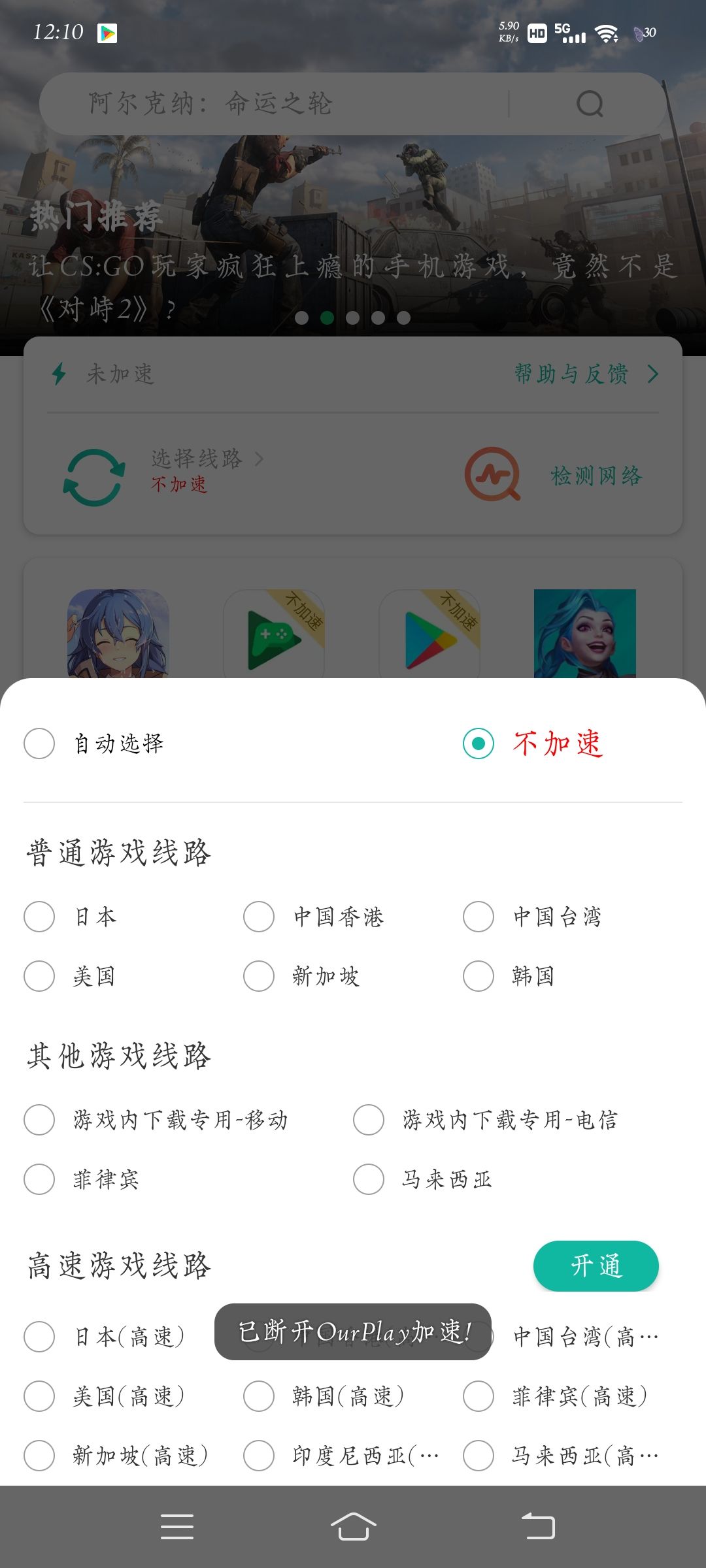The height and width of the screenshot is (1568, 706).
Task: Tap the search magnifier icon
Action: [x=590, y=103]
